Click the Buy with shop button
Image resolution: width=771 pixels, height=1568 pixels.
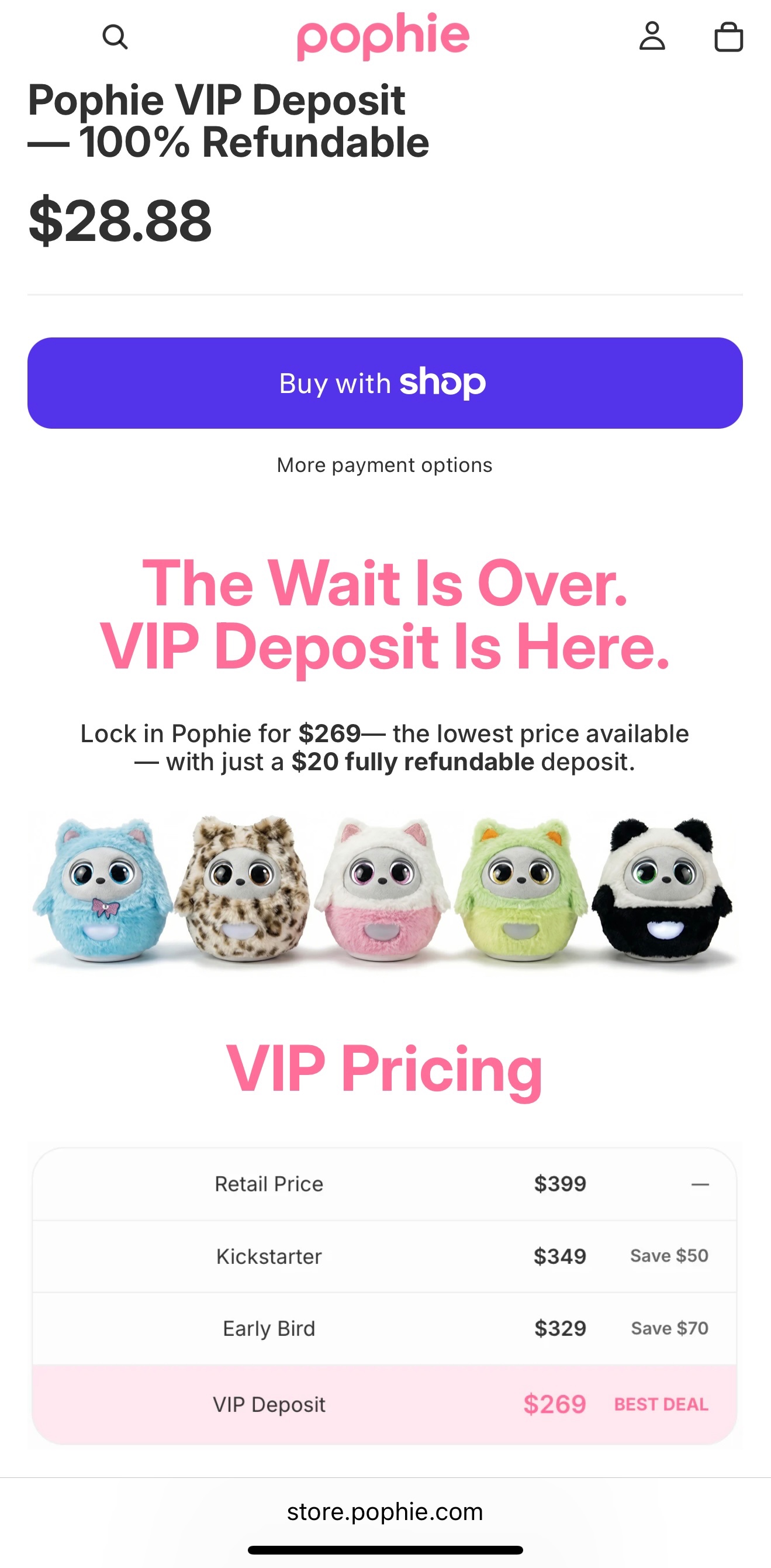[x=385, y=383]
